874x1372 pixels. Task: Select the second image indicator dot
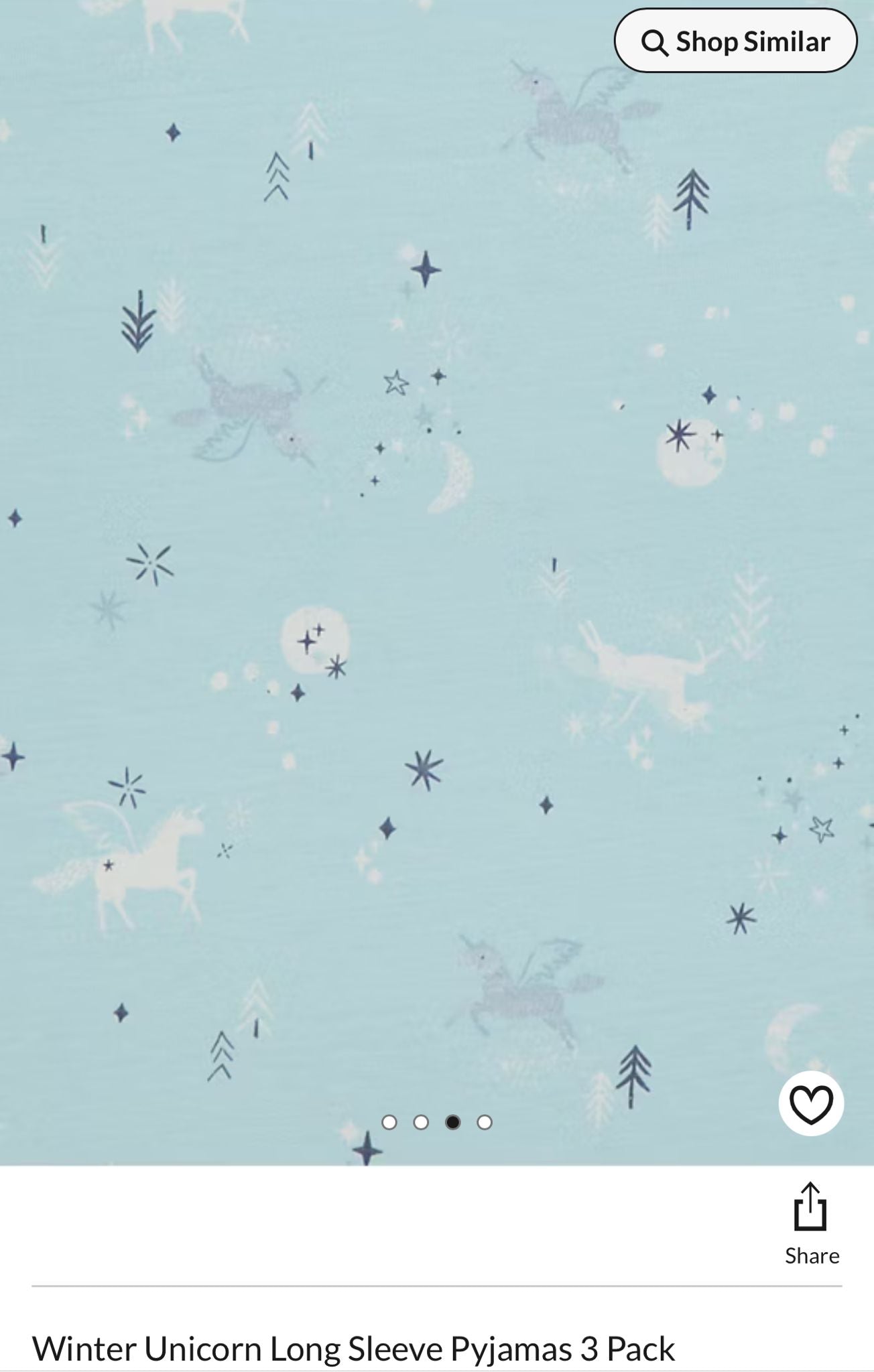click(421, 1122)
